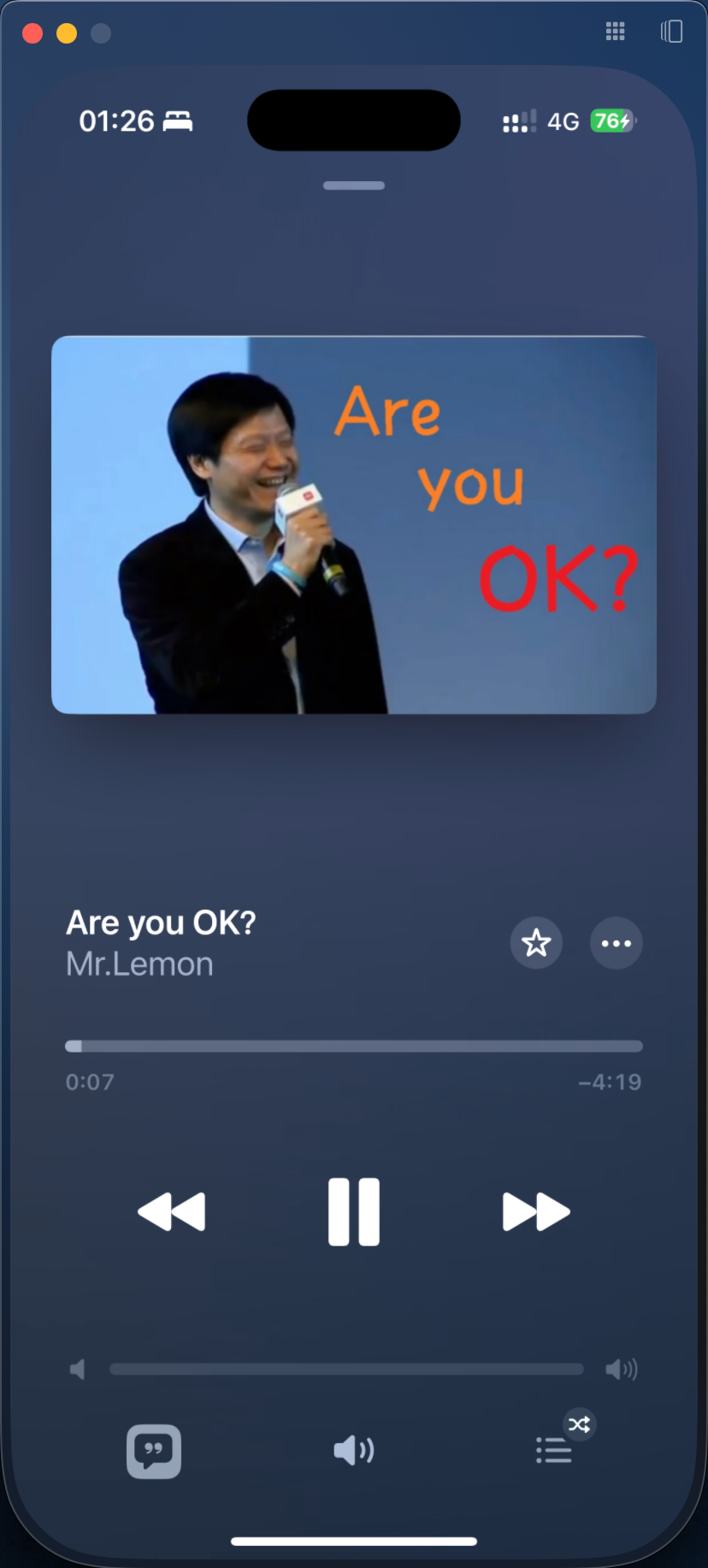Pause the current song

353,1211
